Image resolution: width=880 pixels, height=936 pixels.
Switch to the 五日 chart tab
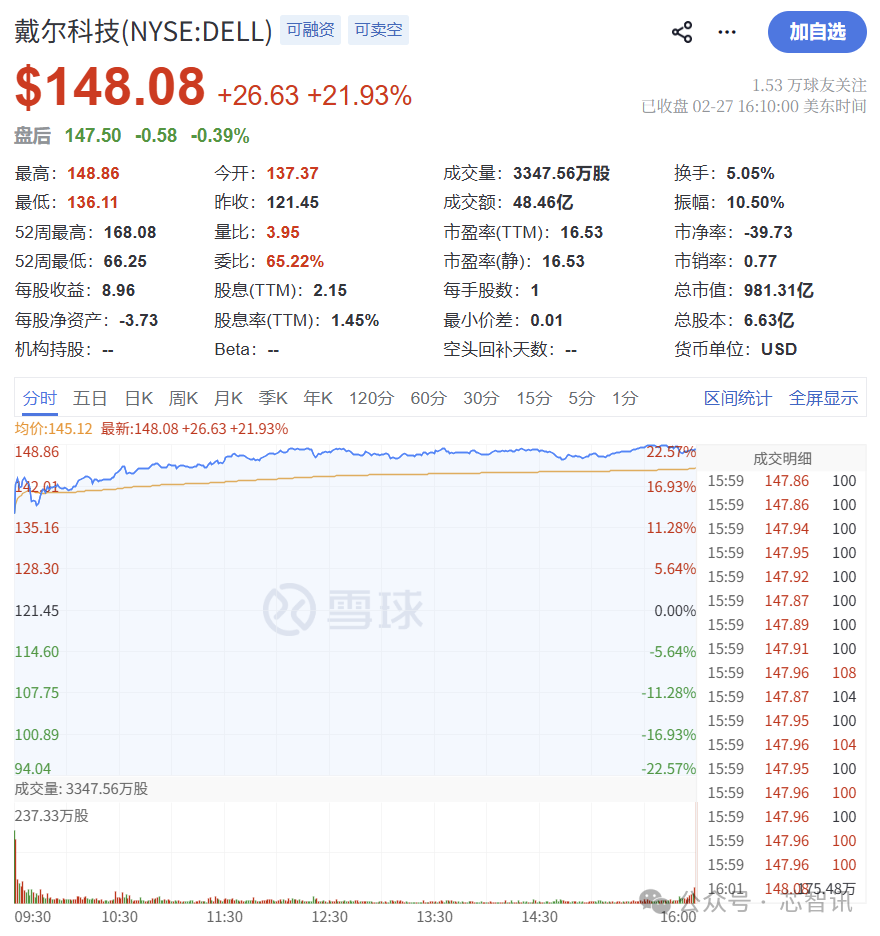click(90, 397)
